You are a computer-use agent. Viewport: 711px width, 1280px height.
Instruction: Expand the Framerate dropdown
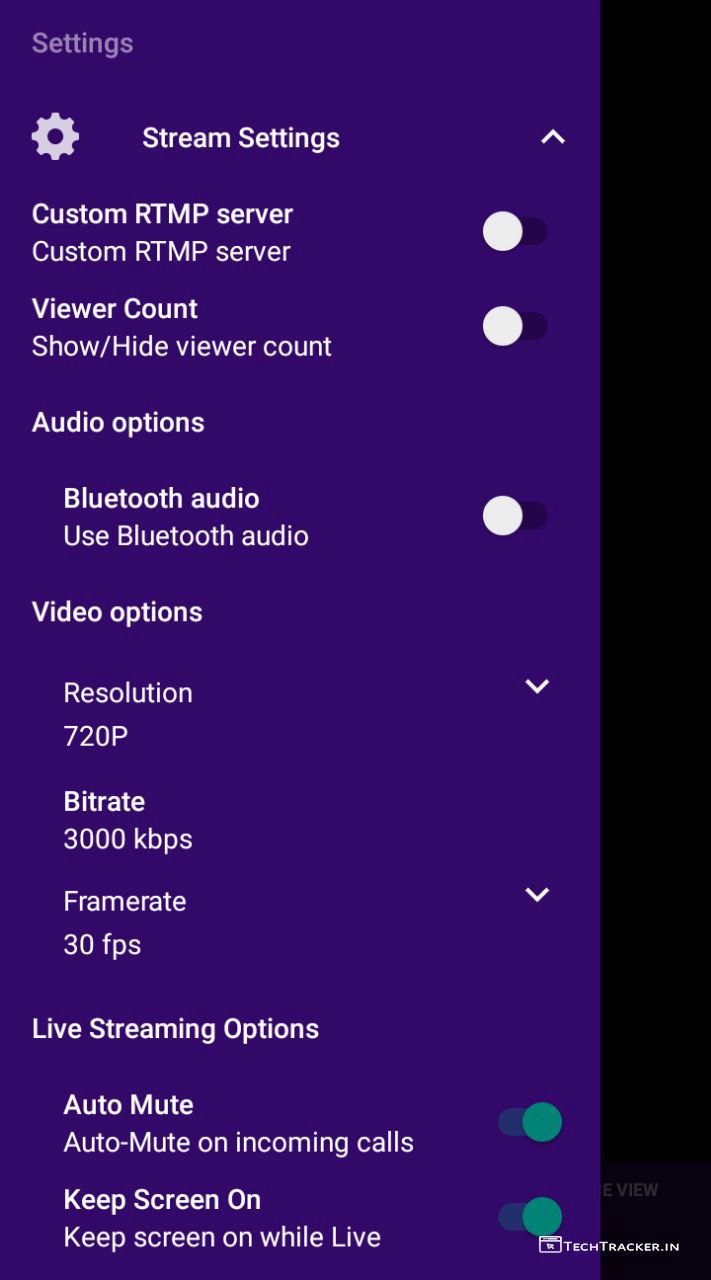point(537,895)
